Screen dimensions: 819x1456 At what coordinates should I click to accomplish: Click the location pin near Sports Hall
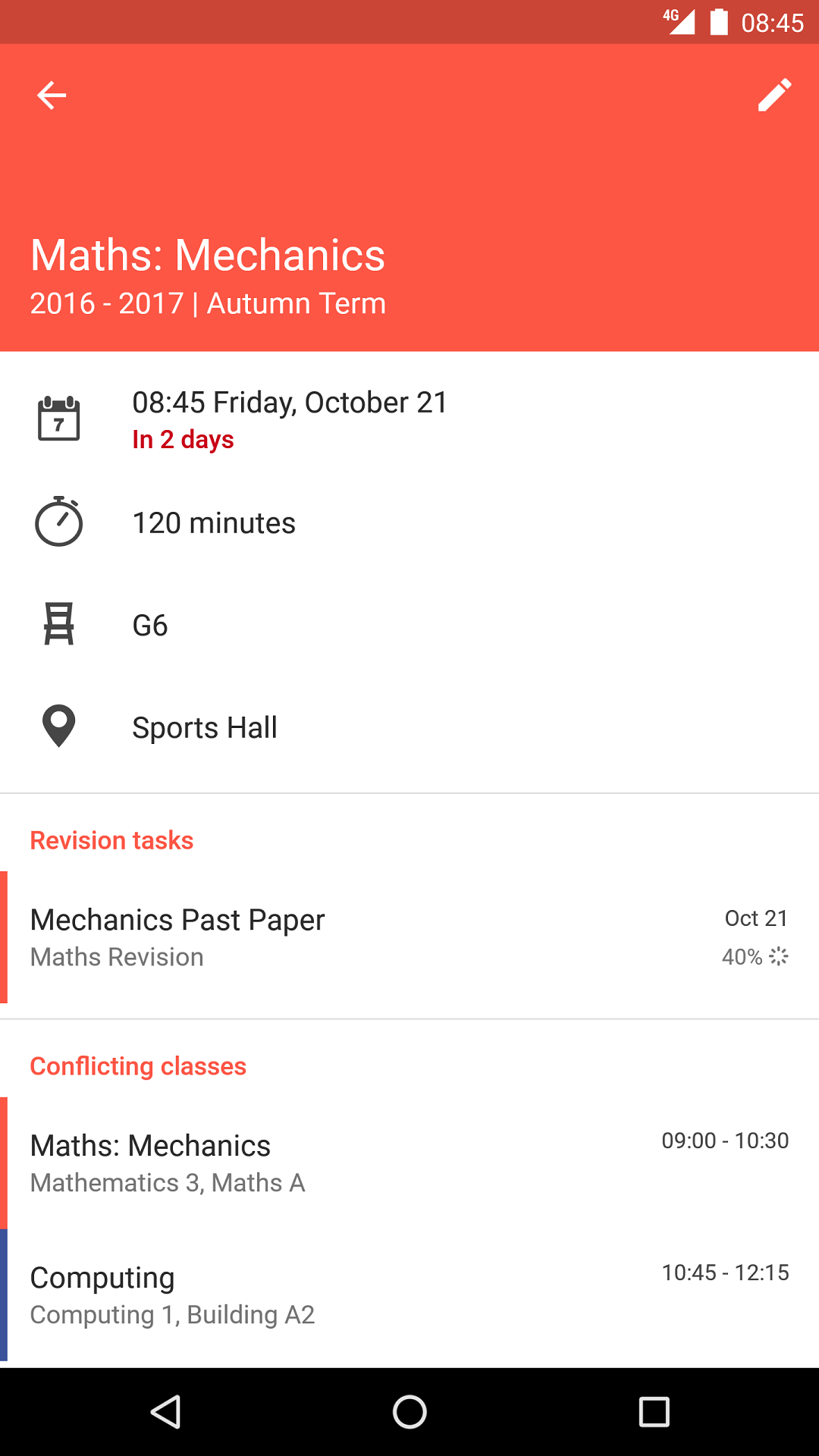59,726
